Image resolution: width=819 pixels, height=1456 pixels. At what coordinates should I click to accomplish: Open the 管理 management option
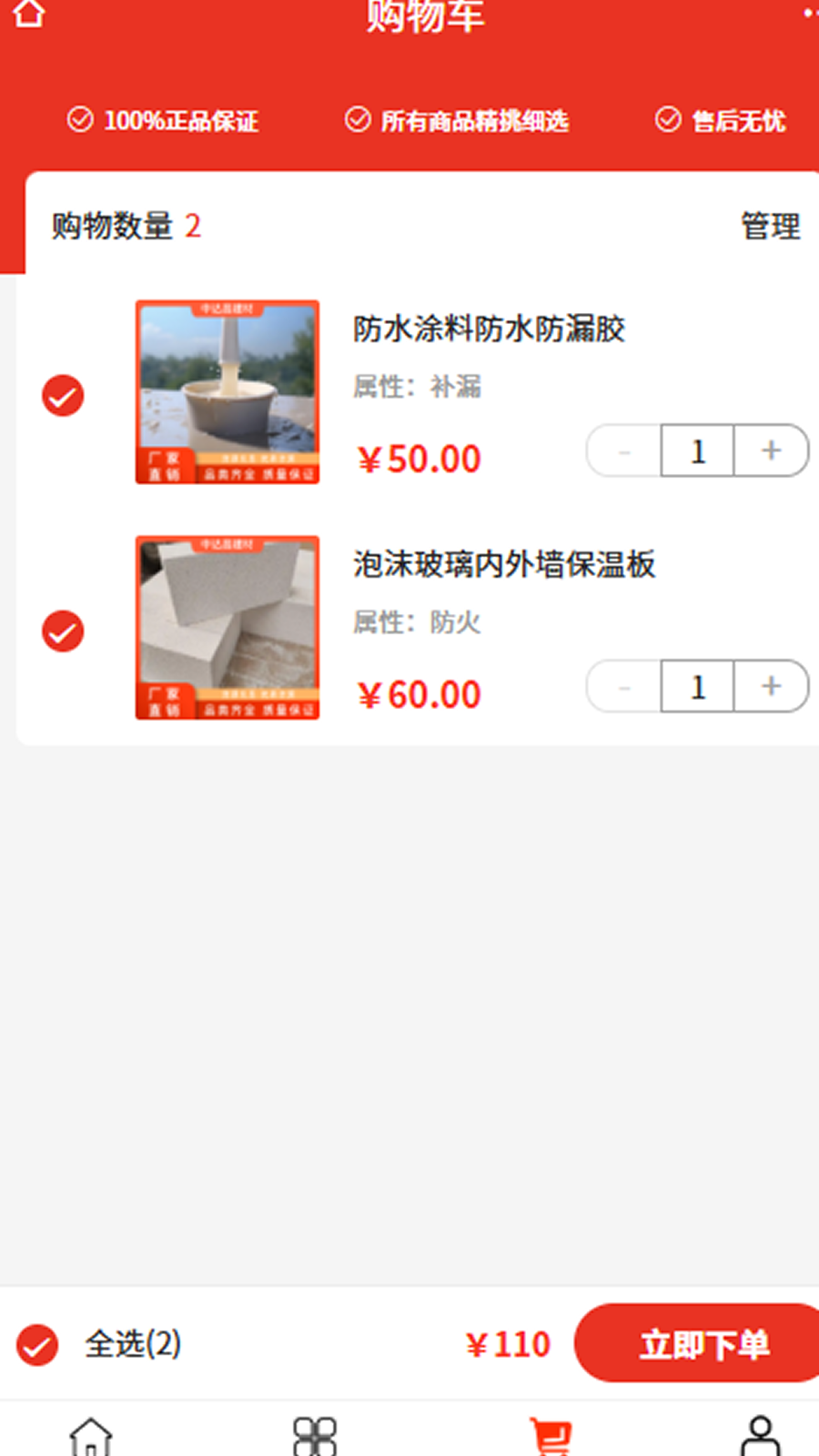point(770,227)
